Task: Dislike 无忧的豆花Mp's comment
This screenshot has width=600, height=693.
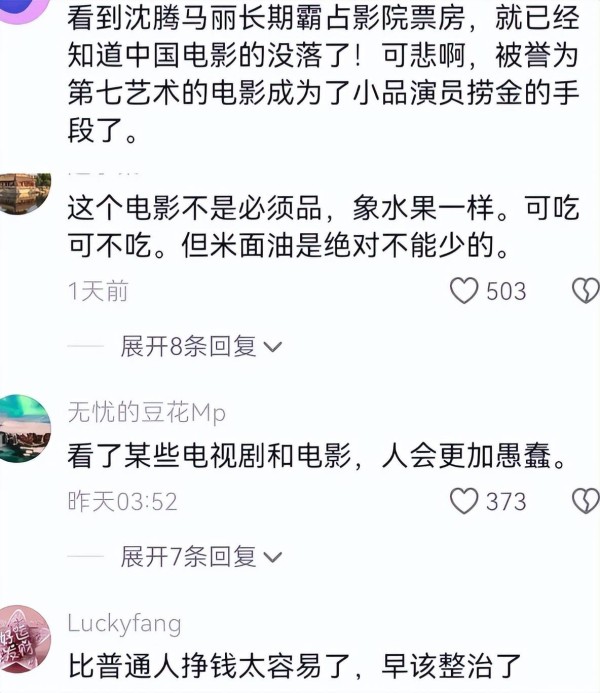Action: pyautogui.click(x=584, y=501)
